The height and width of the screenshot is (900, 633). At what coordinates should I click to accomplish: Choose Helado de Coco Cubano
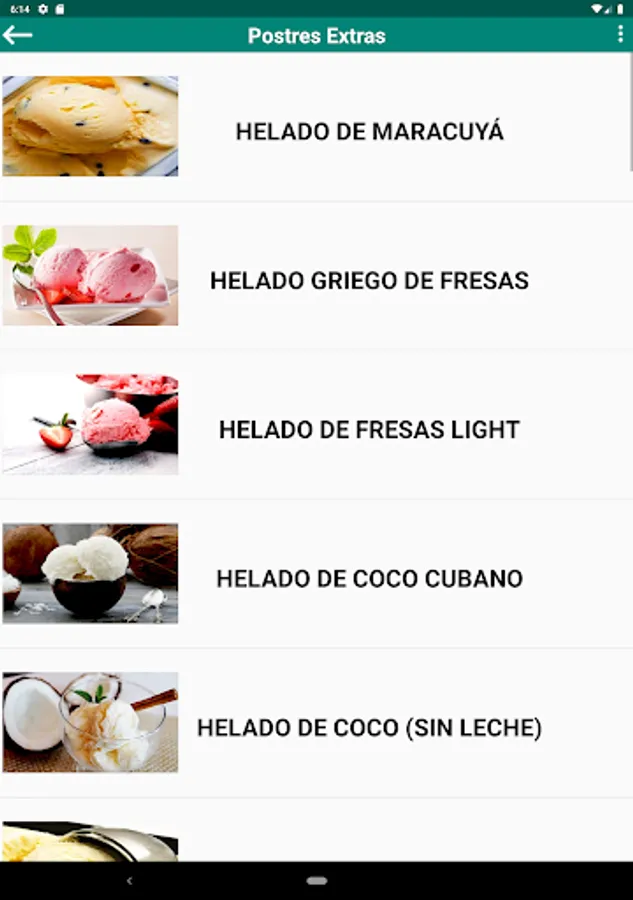point(369,579)
